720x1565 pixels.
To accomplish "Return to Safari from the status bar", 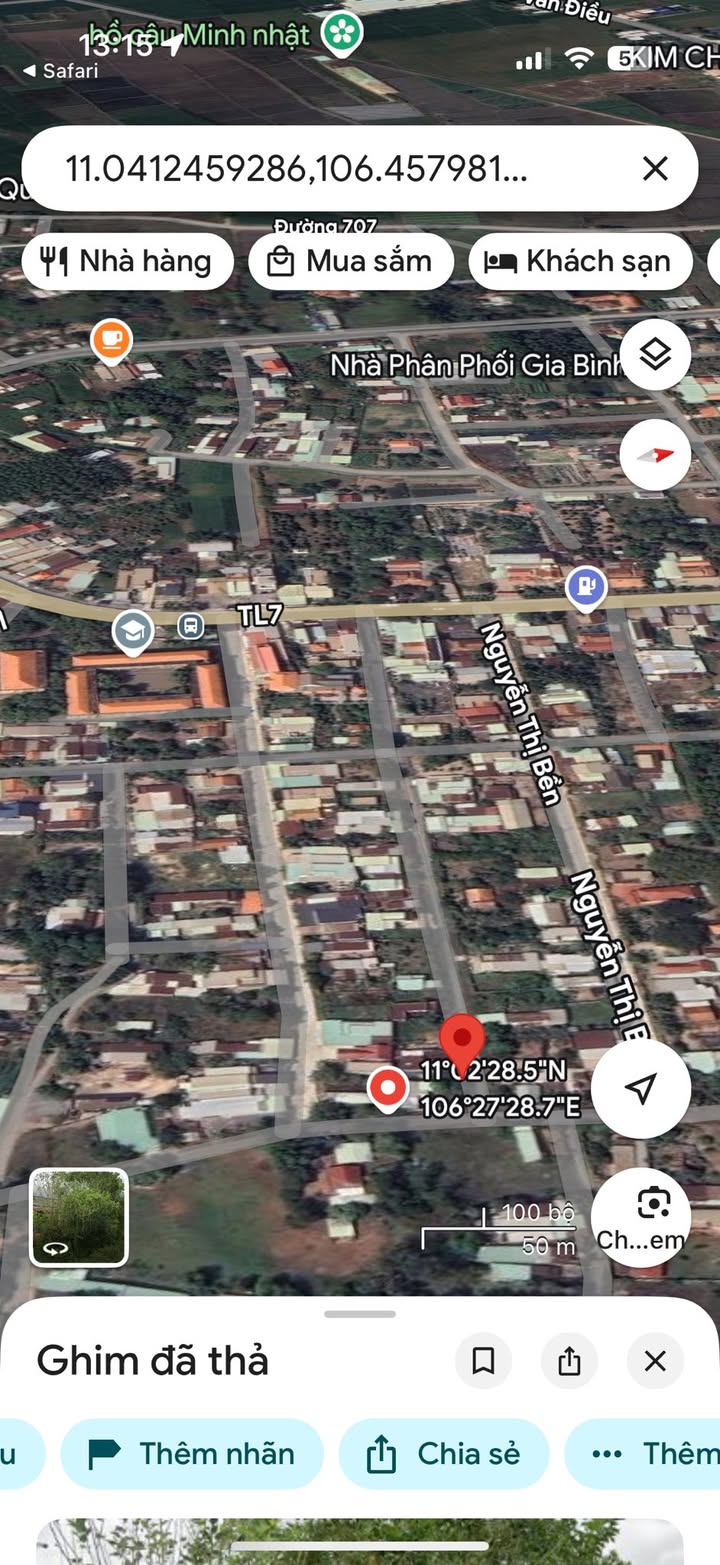I will (x=60, y=71).
